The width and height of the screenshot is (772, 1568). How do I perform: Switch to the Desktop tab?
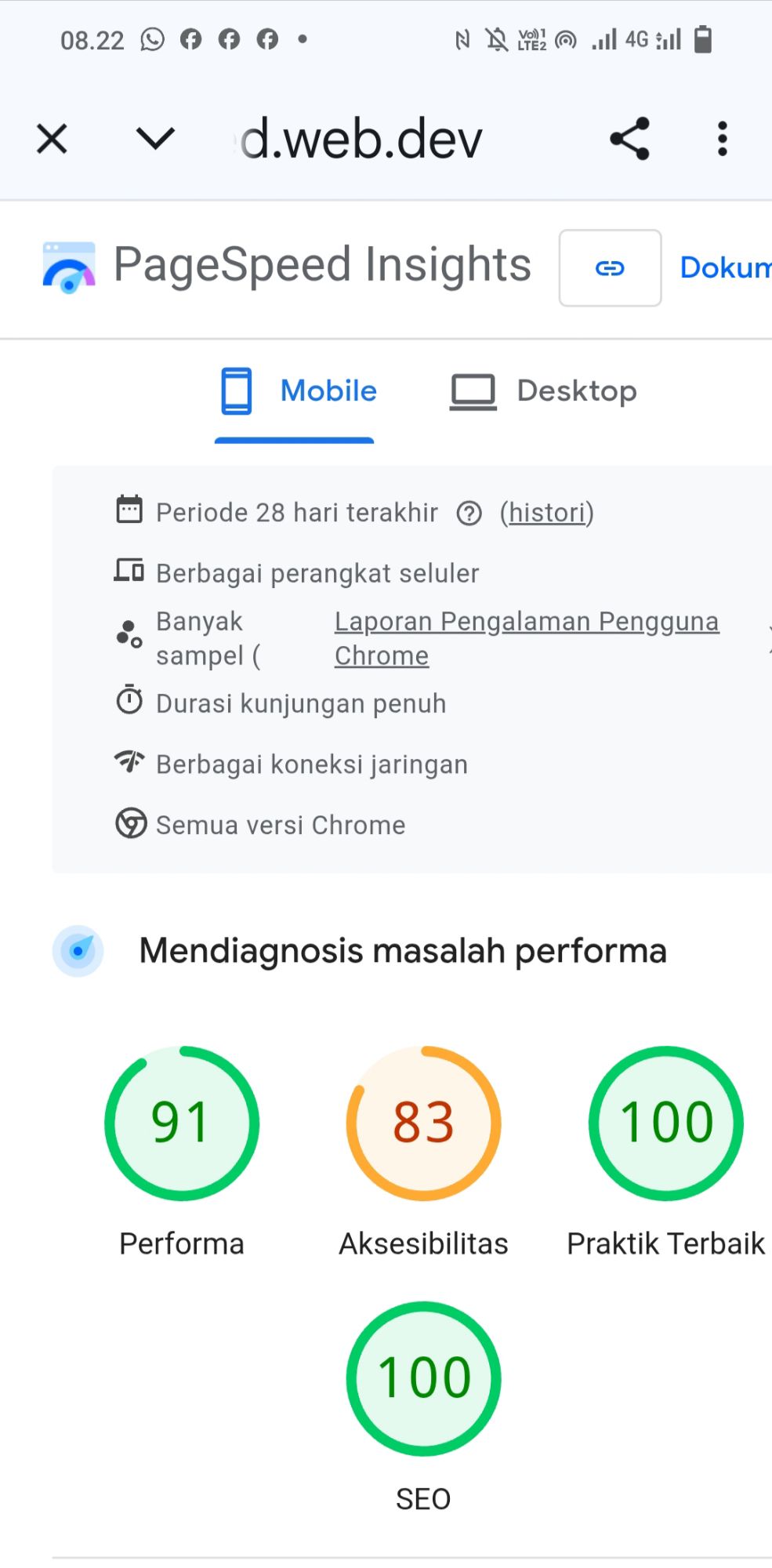click(x=543, y=391)
